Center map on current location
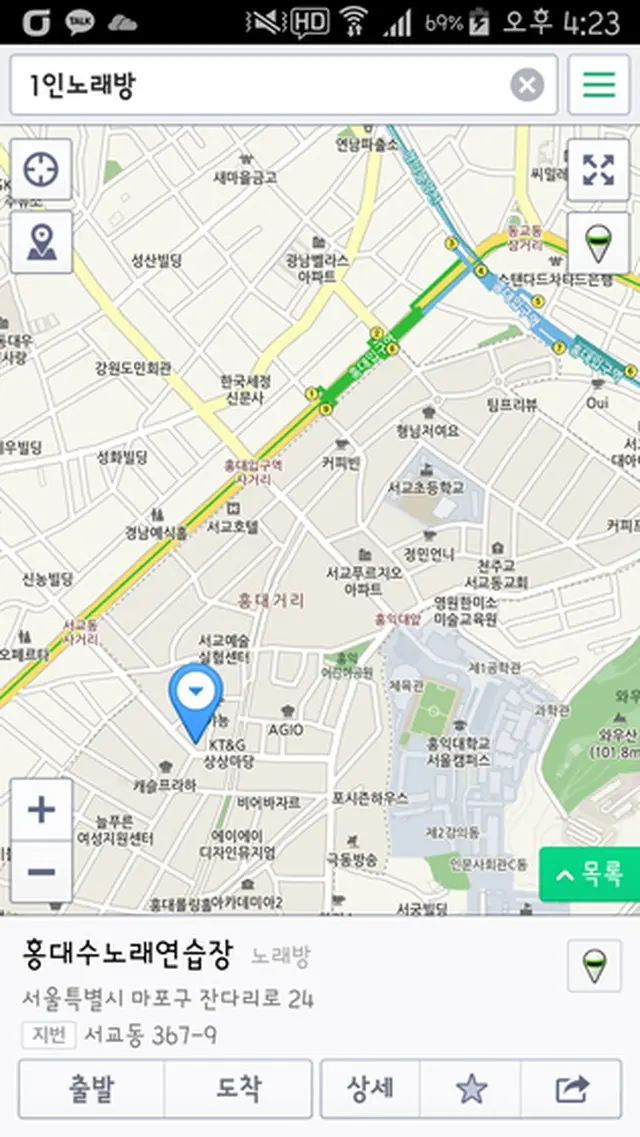This screenshot has height=1137, width=640. click(x=41, y=170)
